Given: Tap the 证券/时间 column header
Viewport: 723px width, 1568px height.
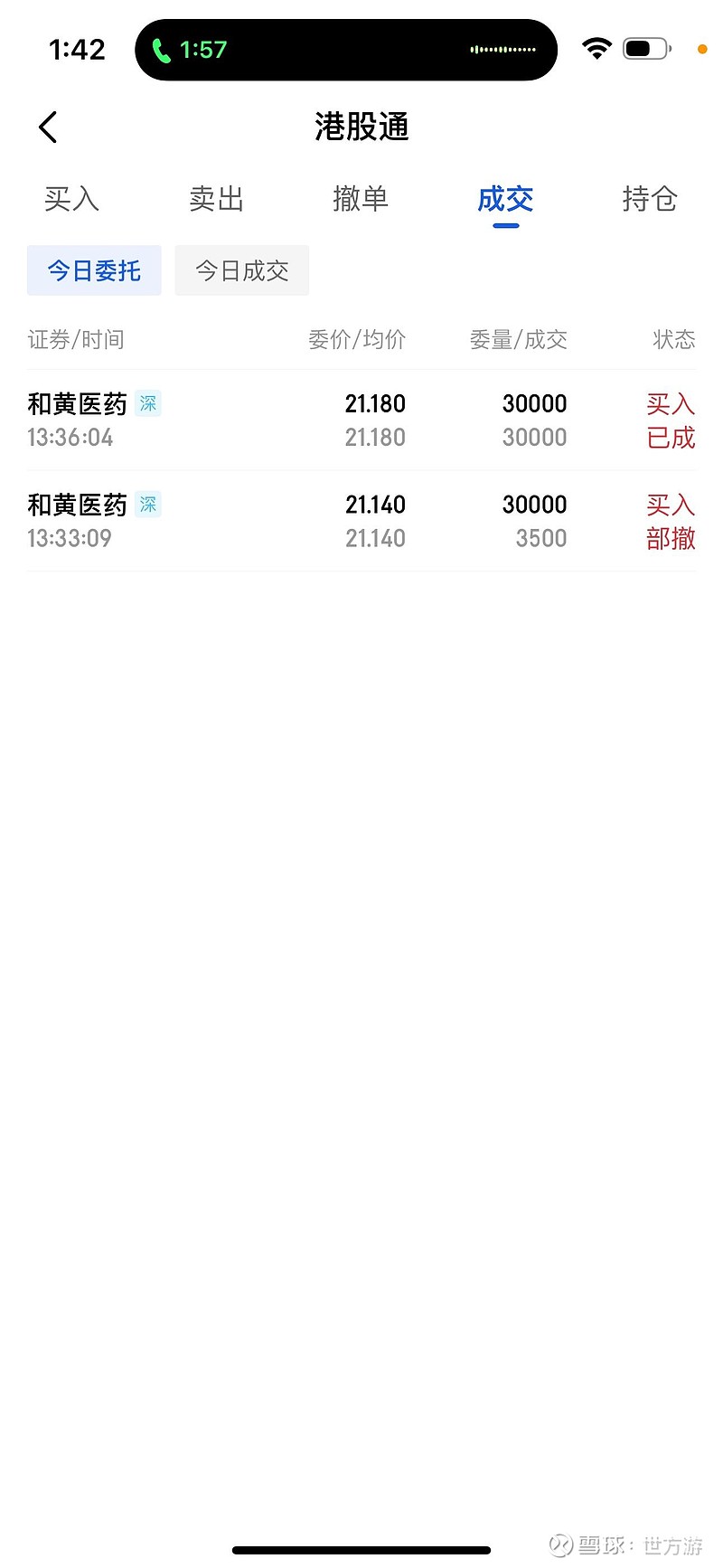Looking at the screenshot, I should (x=76, y=340).
